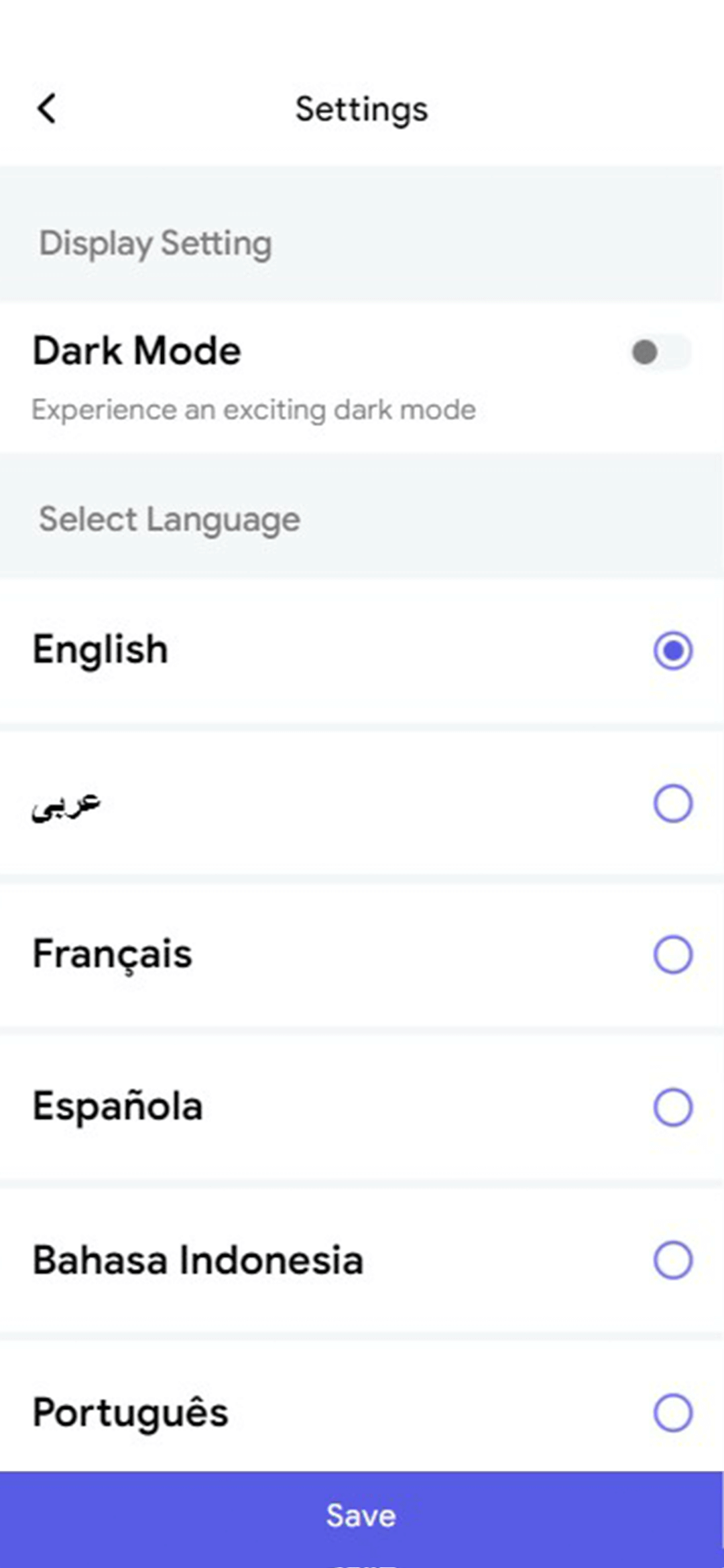The width and height of the screenshot is (724, 1568).
Task: Click the Display Setting section header
Action: click(156, 244)
